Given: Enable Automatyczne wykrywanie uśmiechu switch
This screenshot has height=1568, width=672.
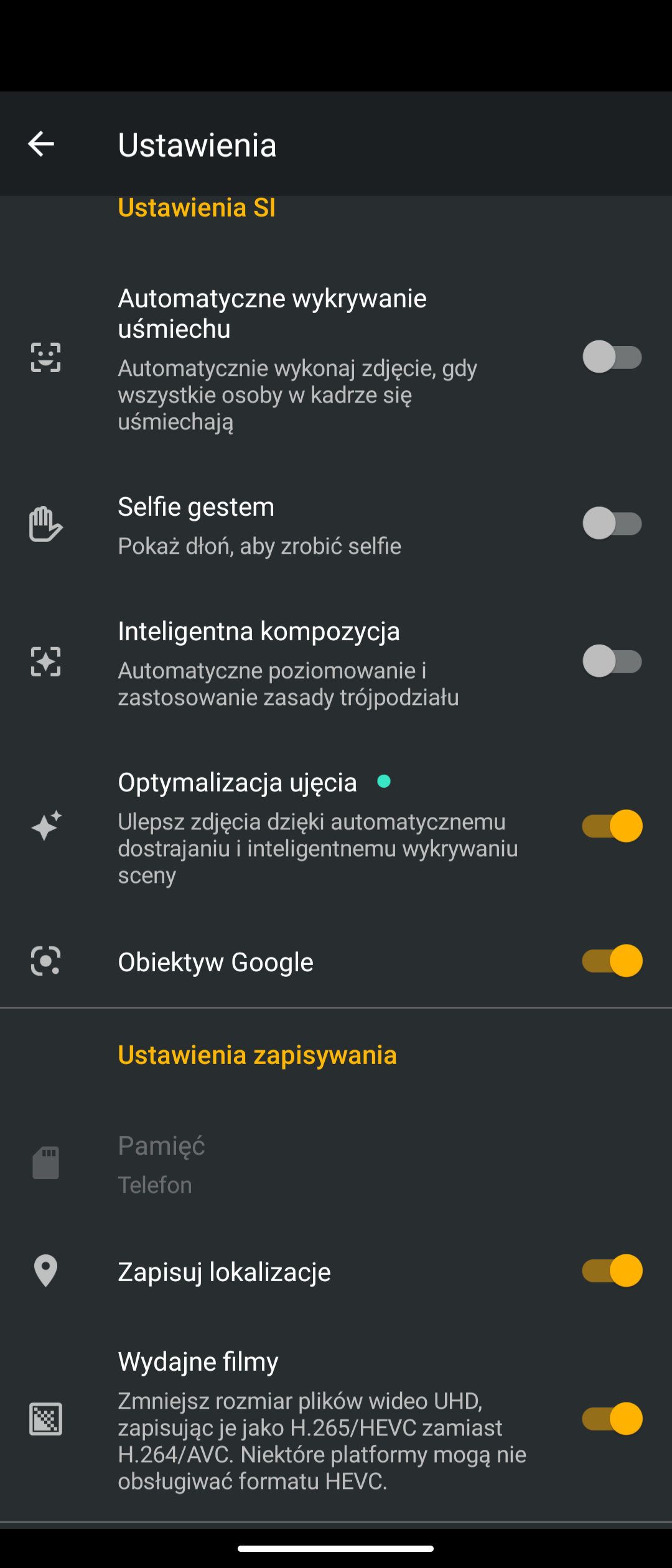Looking at the screenshot, I should [x=612, y=357].
